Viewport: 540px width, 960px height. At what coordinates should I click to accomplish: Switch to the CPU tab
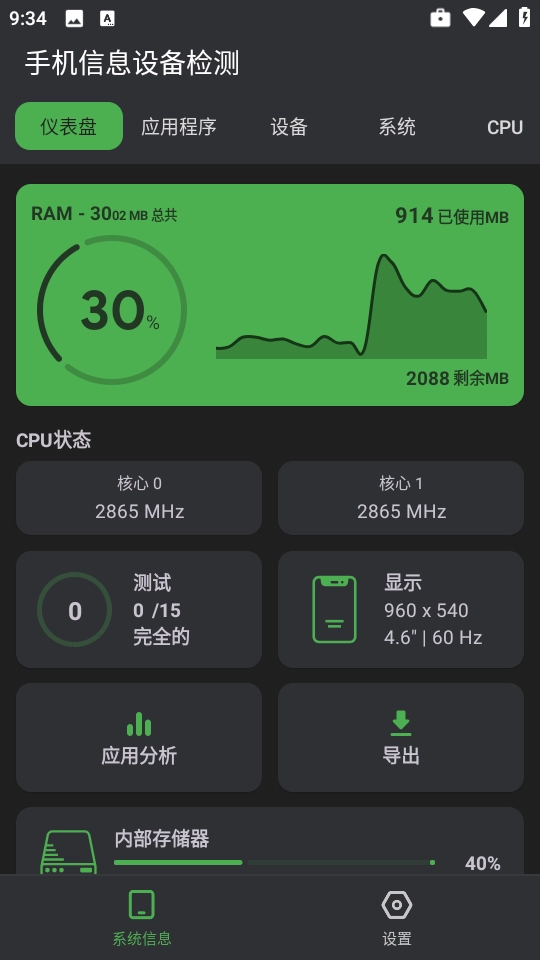coord(504,126)
